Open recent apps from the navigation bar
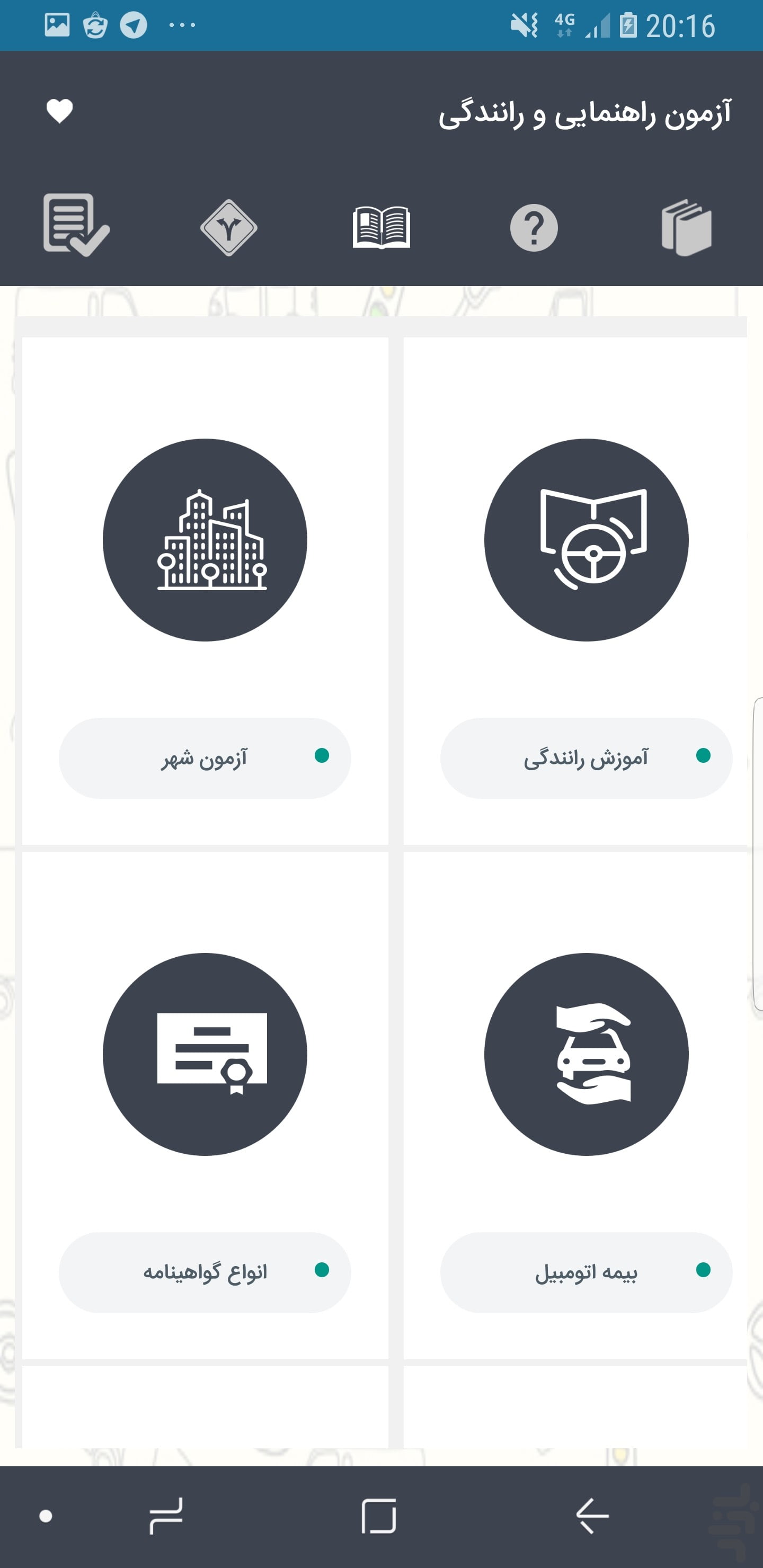Screen dimensions: 763x1568 (x=166, y=1516)
